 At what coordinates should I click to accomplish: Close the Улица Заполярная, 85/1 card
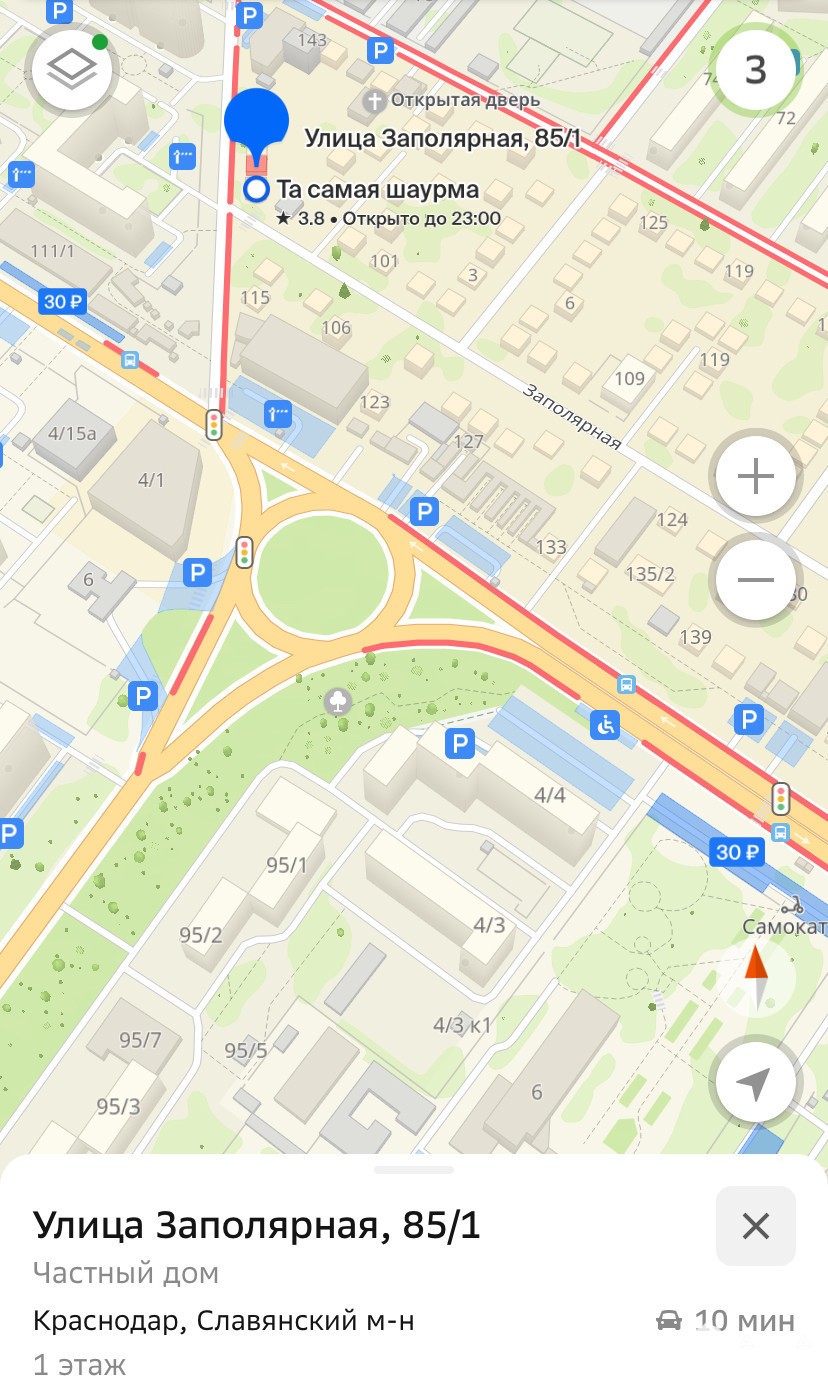(x=756, y=1226)
